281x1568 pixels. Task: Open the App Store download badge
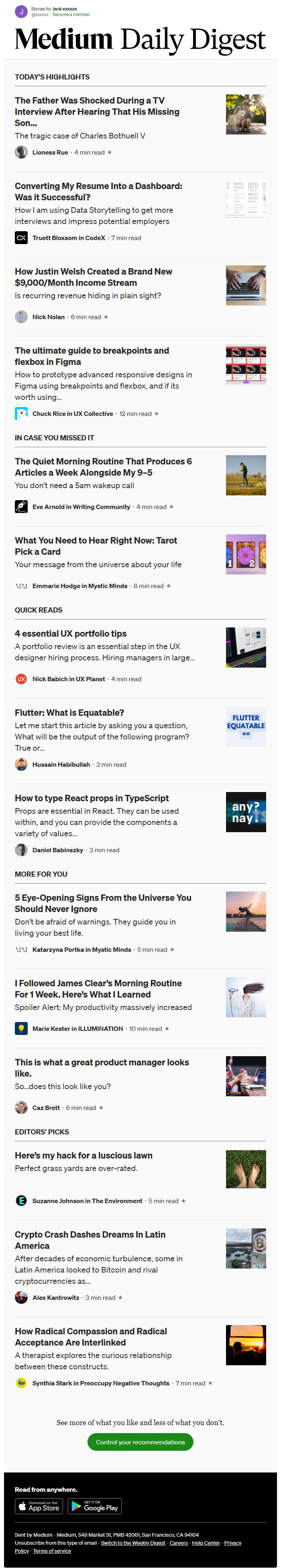pyautogui.click(x=38, y=1506)
